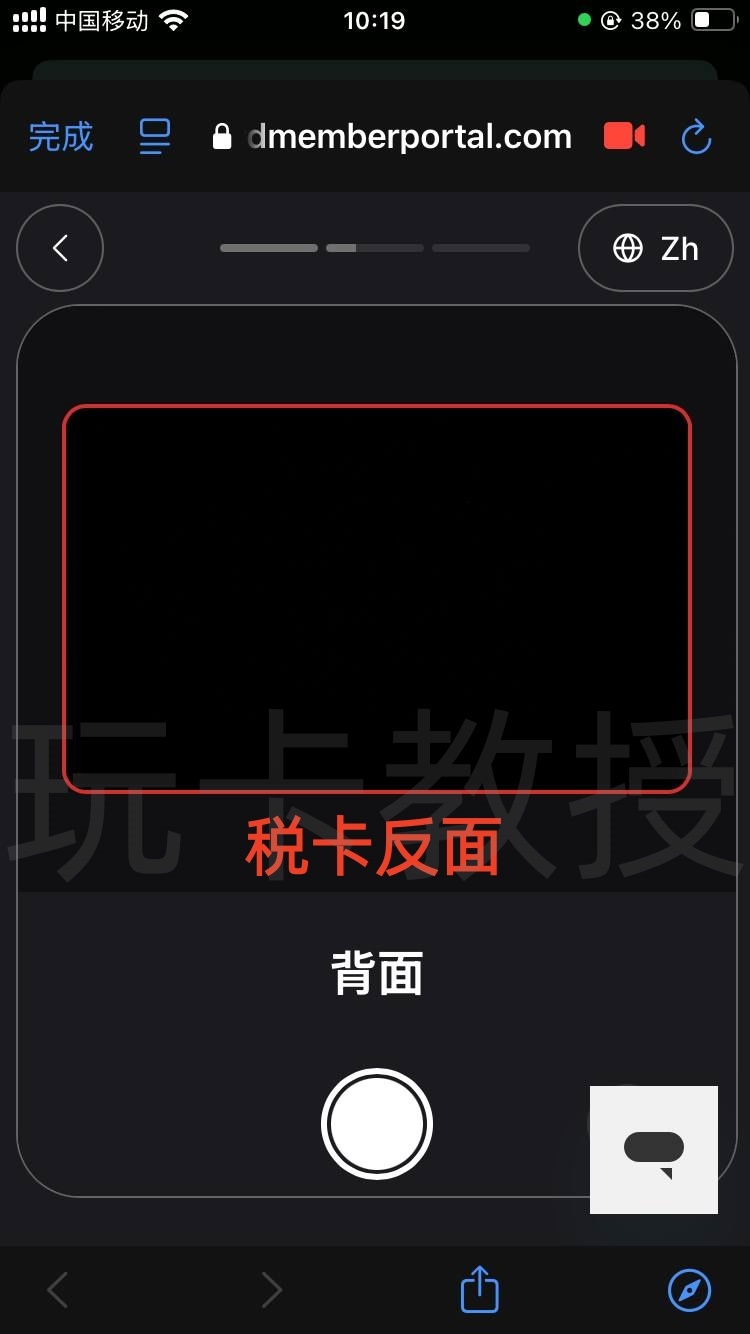The width and height of the screenshot is (750, 1334).
Task: Tap the shutter button to capture photo
Action: pyautogui.click(x=377, y=1124)
